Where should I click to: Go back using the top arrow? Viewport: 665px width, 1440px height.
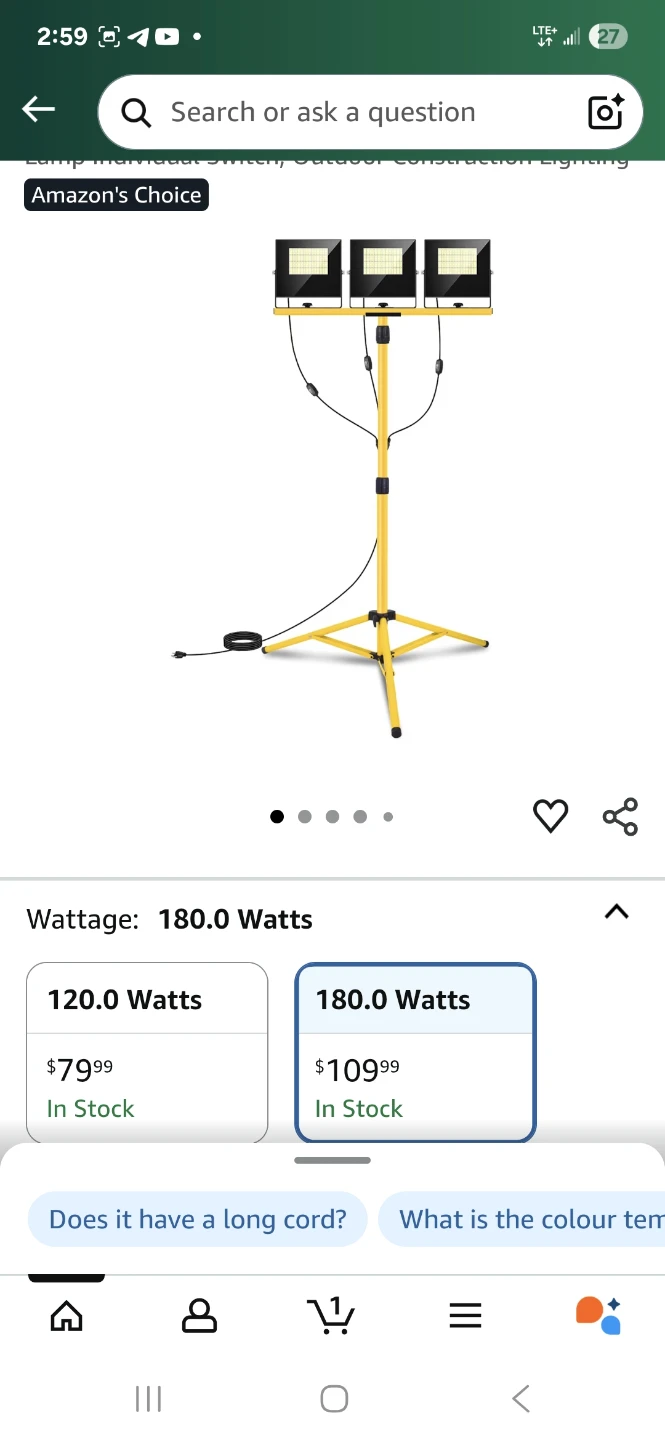coord(39,110)
